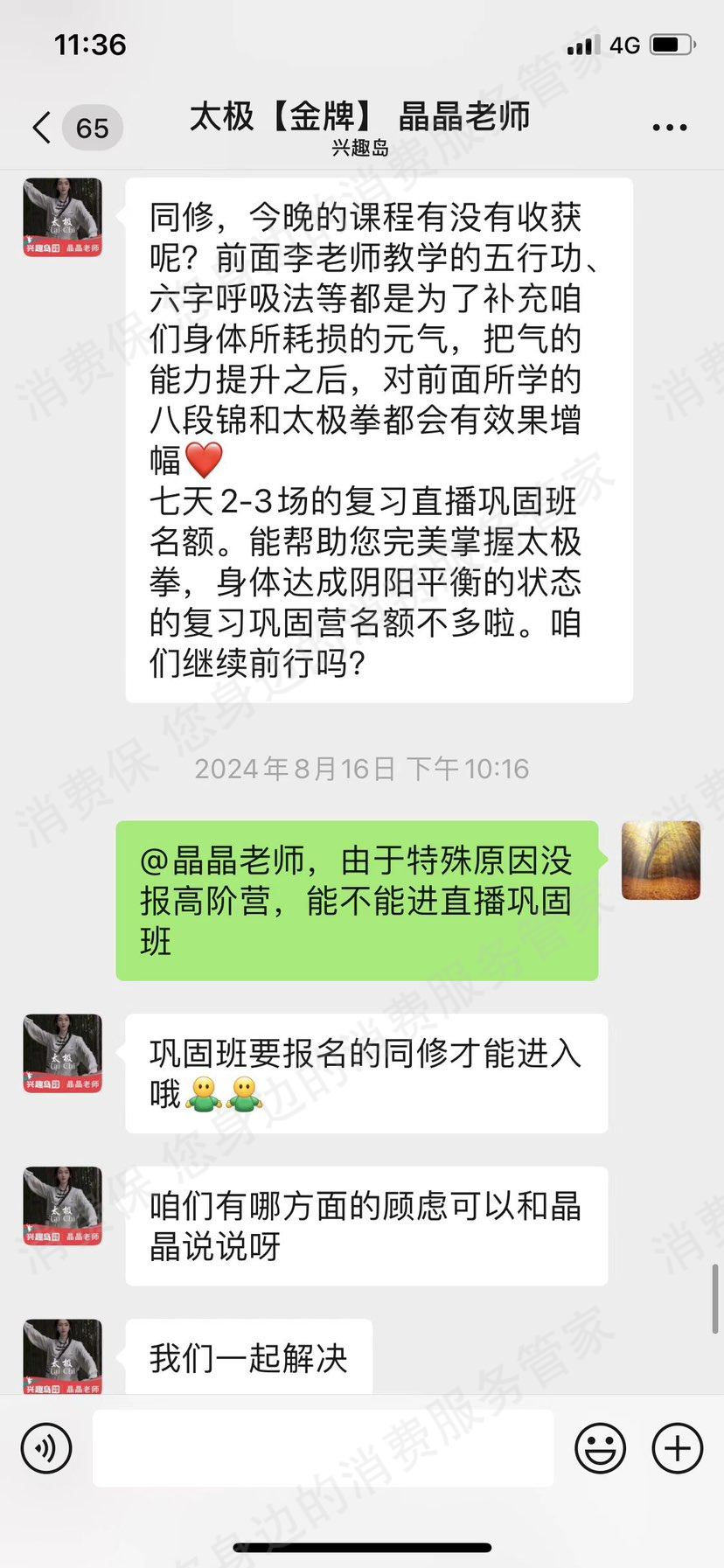Open the plus attachments menu

pyautogui.click(x=678, y=1448)
